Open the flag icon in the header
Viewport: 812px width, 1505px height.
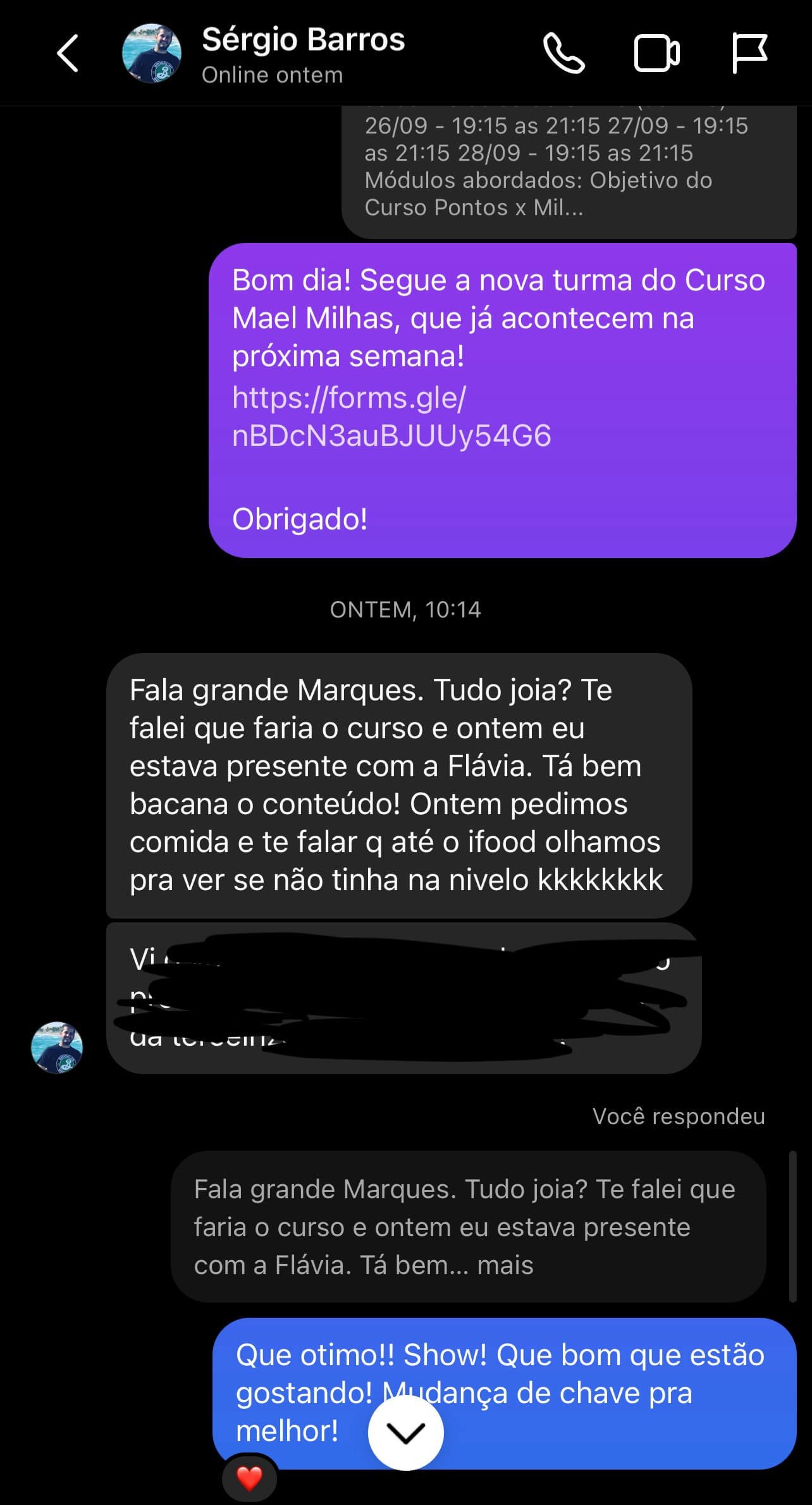(749, 53)
